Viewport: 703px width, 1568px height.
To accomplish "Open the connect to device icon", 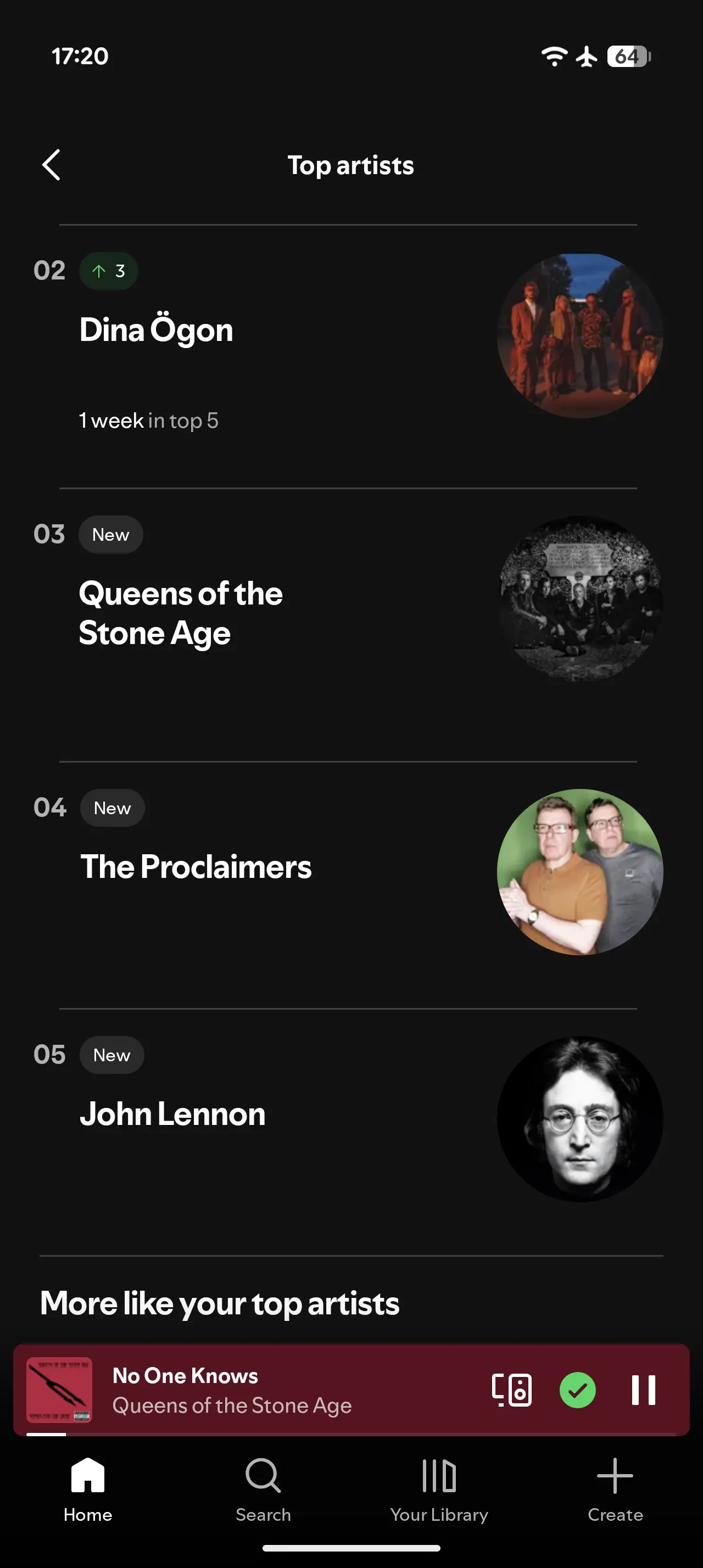I will tap(511, 1390).
